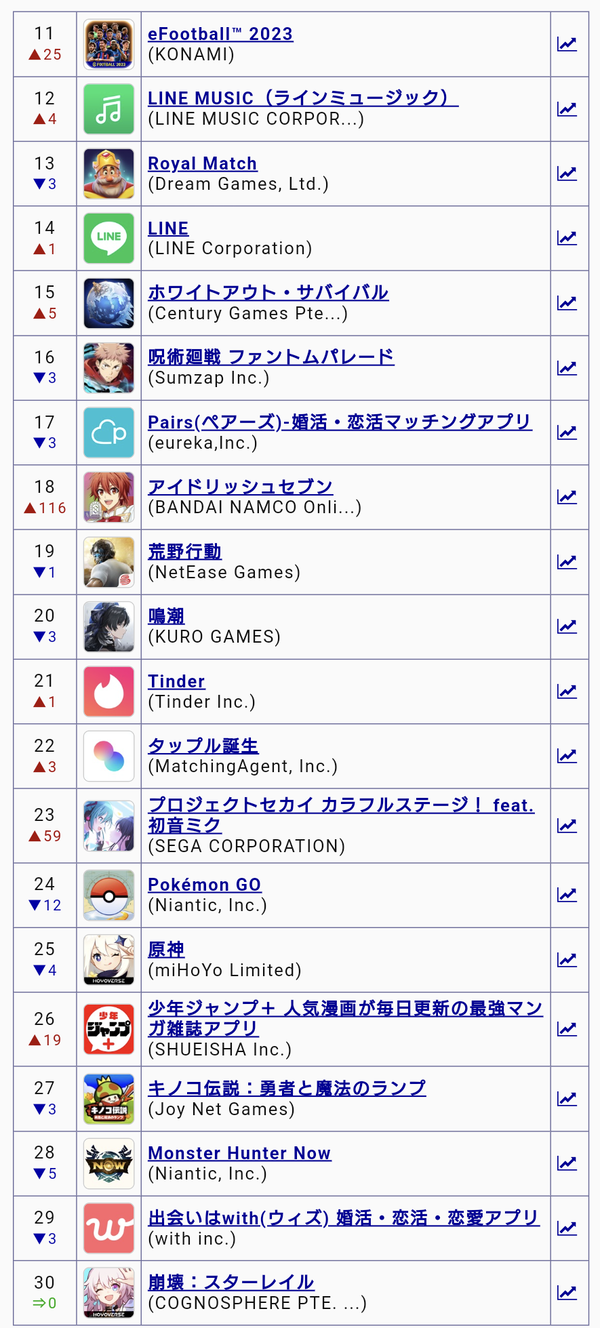This screenshot has height=1328, width=600.
Task: Open 少年ジャンプ+ manga app link
Action: tap(345, 1018)
